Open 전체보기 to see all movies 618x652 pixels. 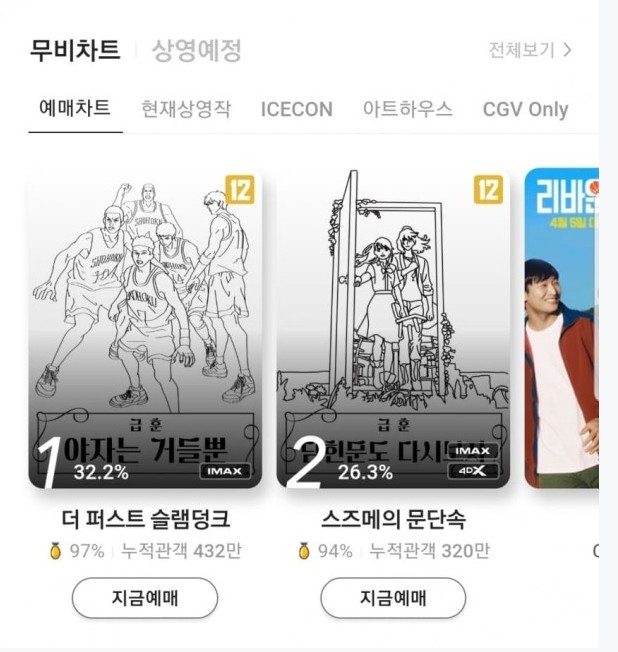click(x=530, y=50)
